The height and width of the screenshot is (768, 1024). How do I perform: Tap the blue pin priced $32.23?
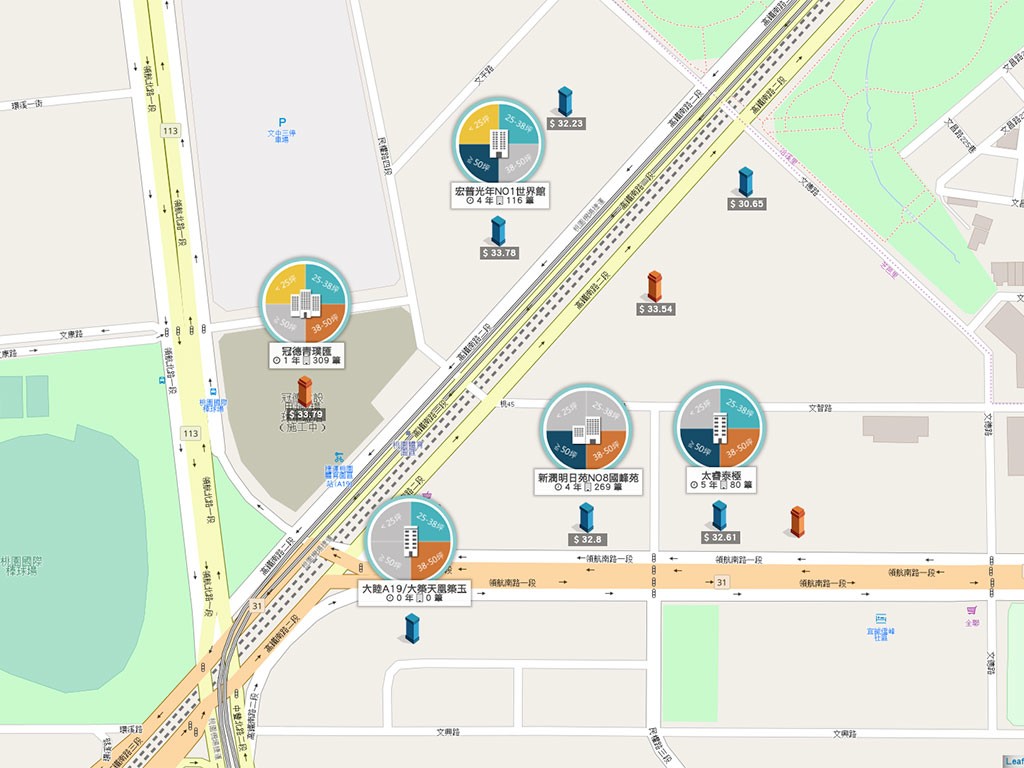pos(565,101)
